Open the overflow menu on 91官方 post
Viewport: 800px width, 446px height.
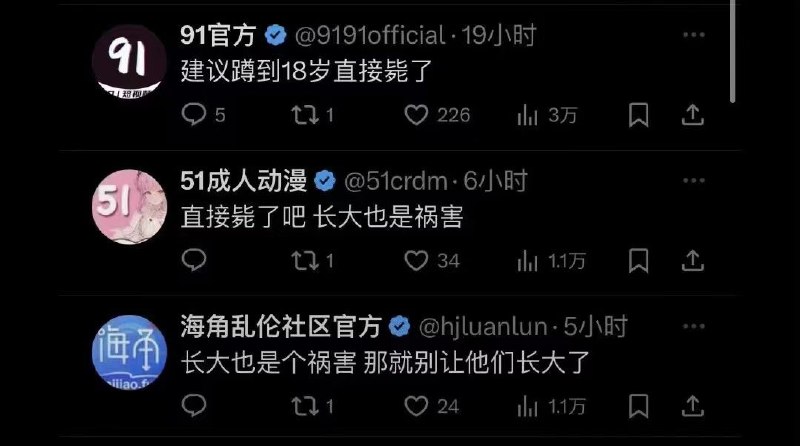pyautogui.click(x=693, y=35)
